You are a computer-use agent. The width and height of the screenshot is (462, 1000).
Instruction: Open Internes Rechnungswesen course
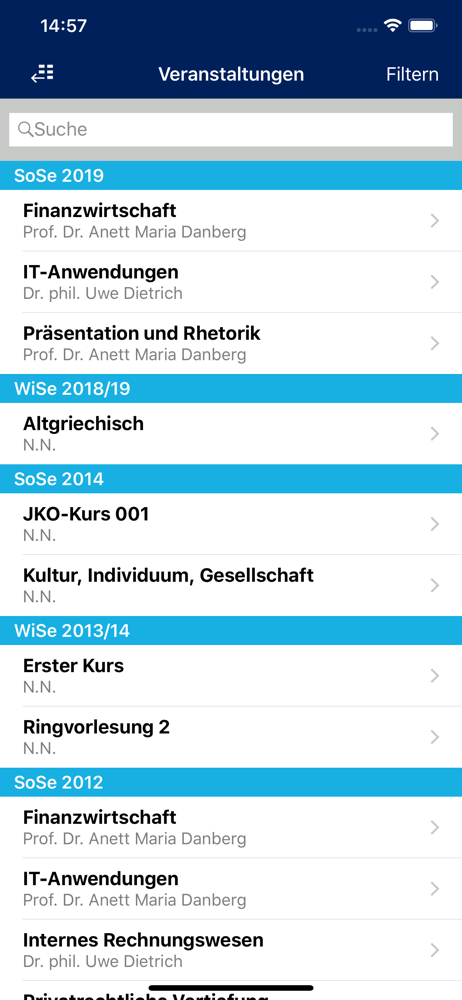pyautogui.click(x=231, y=950)
